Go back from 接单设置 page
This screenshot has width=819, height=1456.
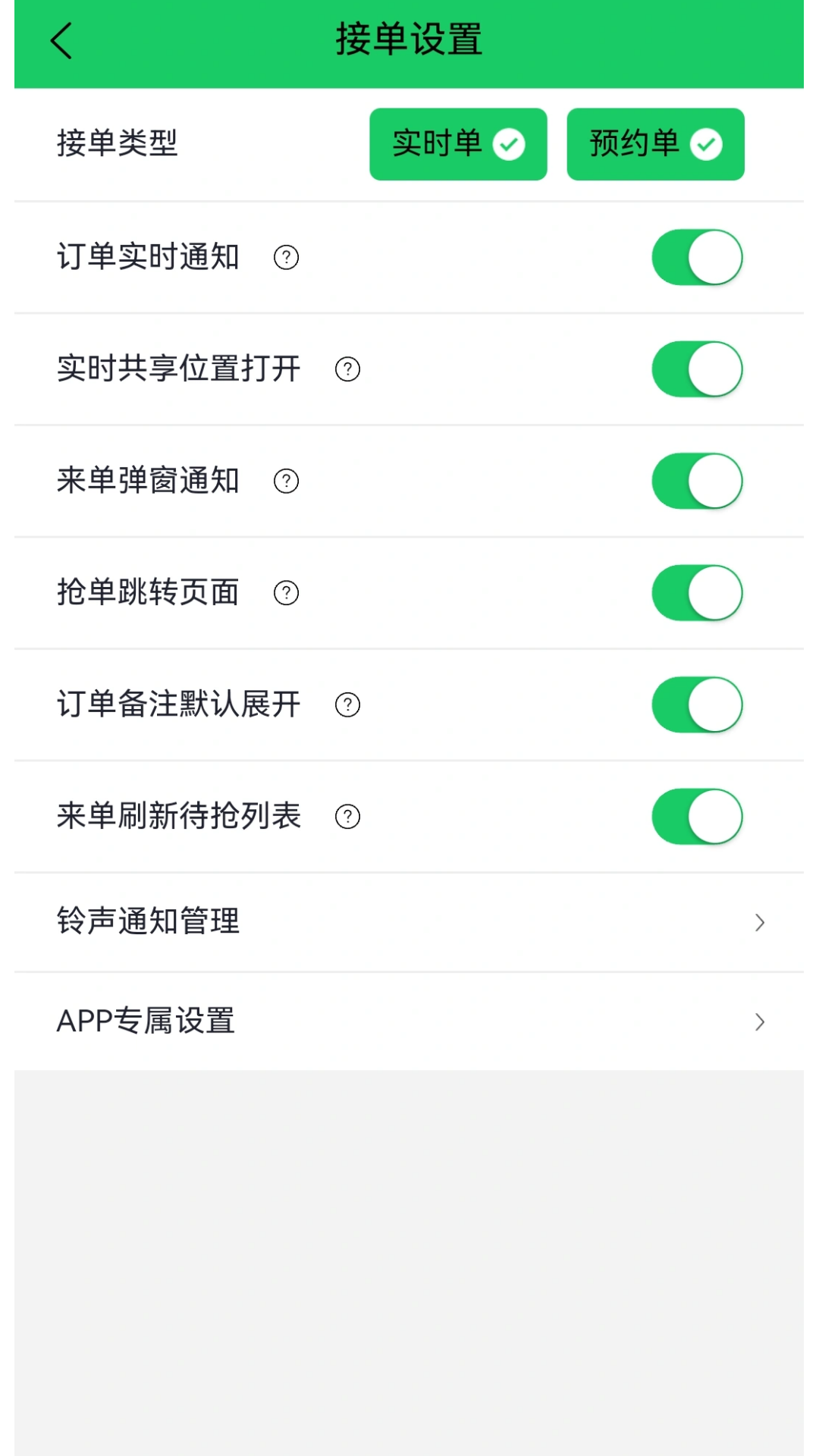pyautogui.click(x=61, y=41)
